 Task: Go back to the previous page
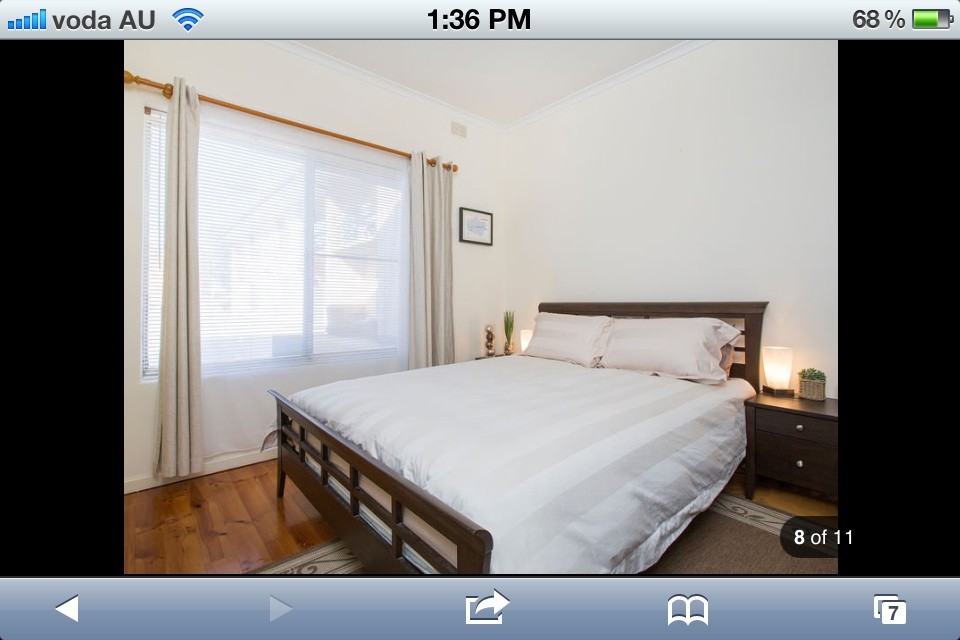pyautogui.click(x=66, y=608)
